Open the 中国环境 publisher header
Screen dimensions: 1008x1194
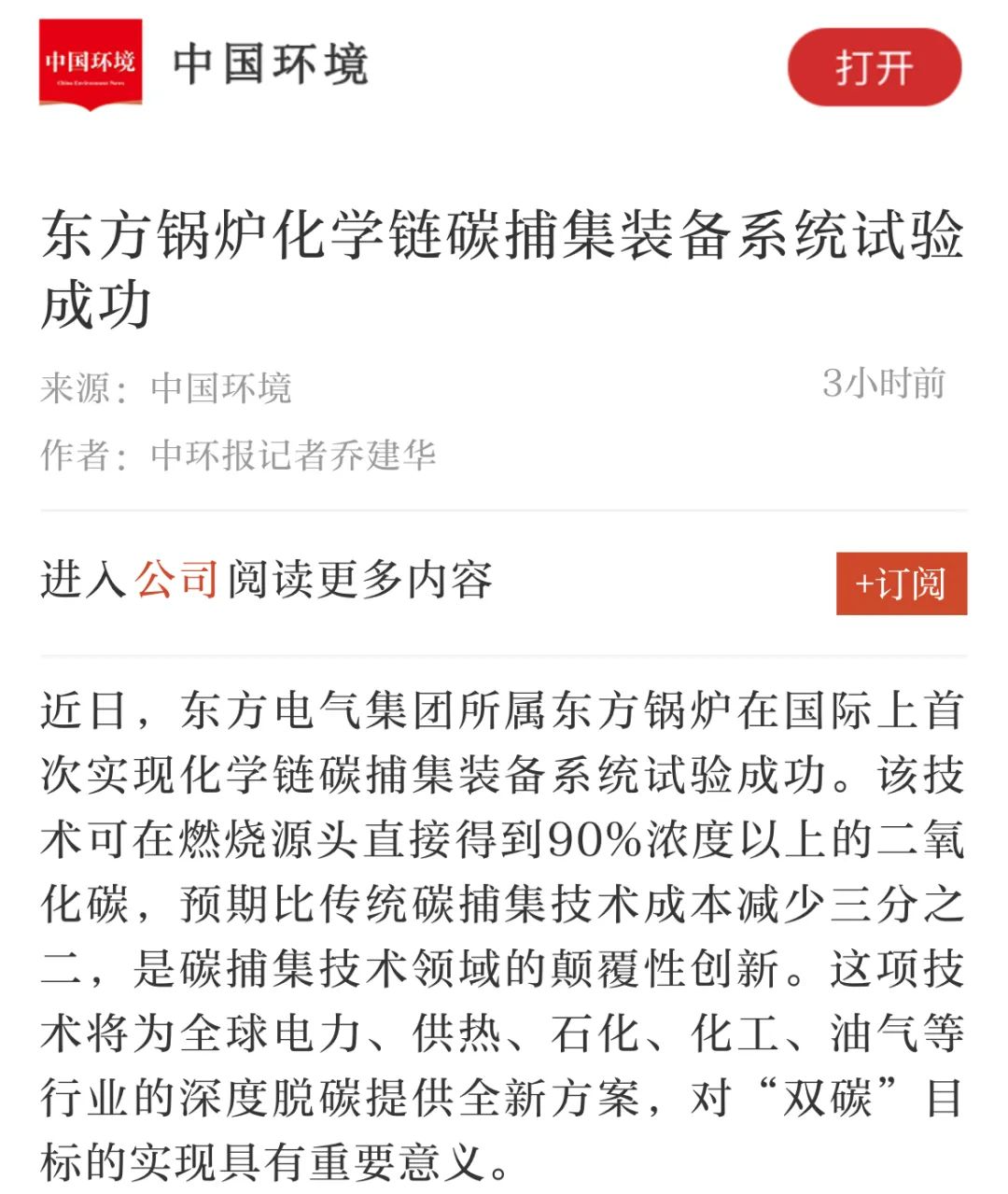(x=271, y=64)
